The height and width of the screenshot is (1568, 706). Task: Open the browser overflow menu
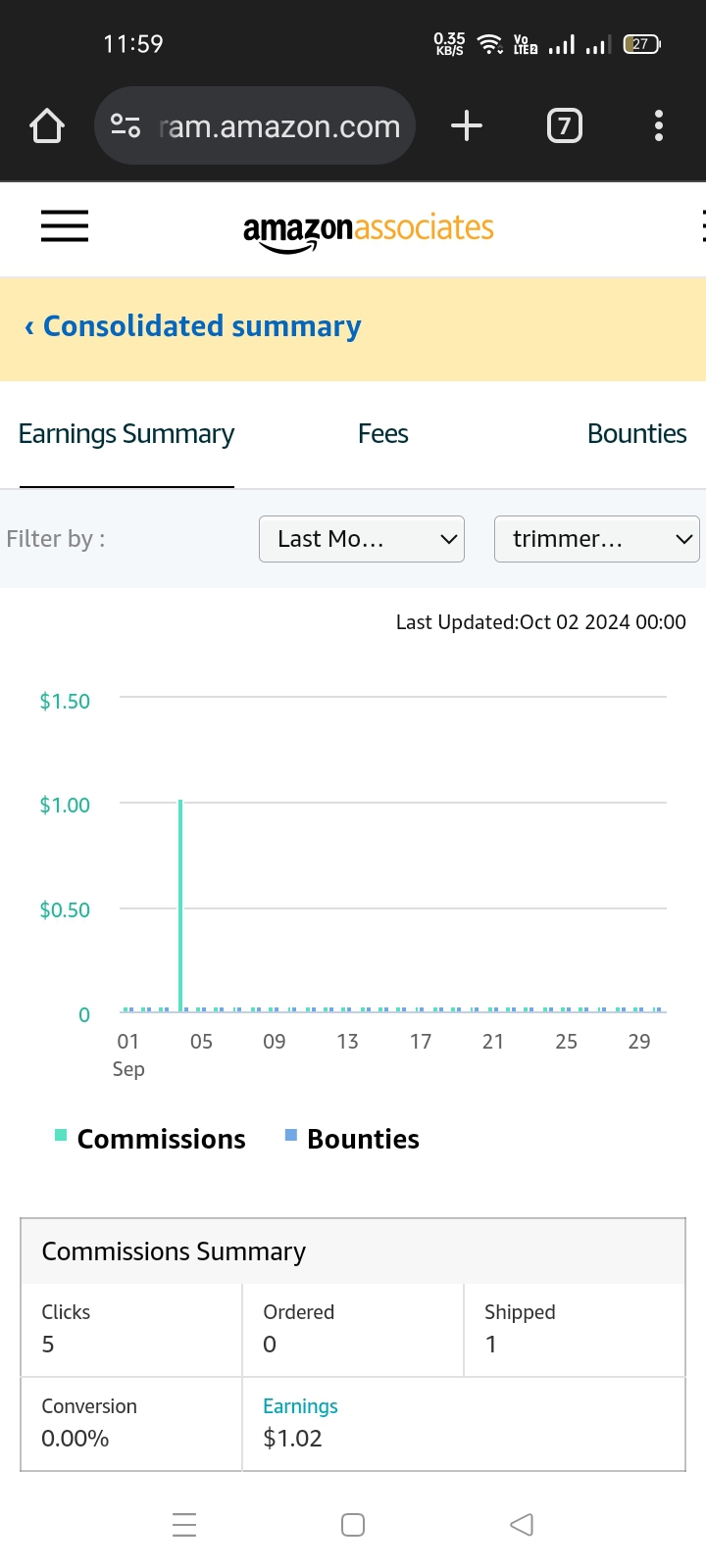click(659, 125)
